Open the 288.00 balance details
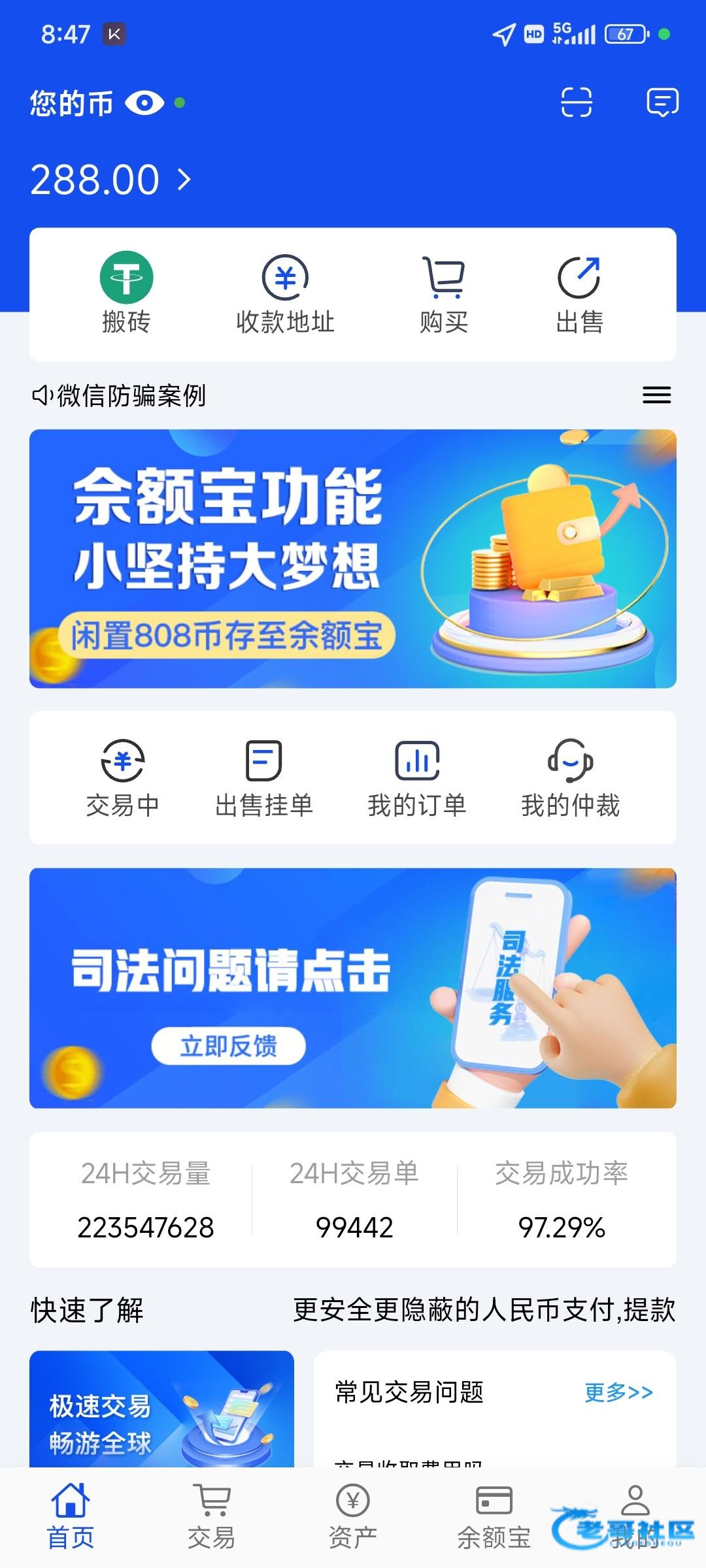Image resolution: width=706 pixels, height=1568 pixels. pyautogui.click(x=111, y=180)
